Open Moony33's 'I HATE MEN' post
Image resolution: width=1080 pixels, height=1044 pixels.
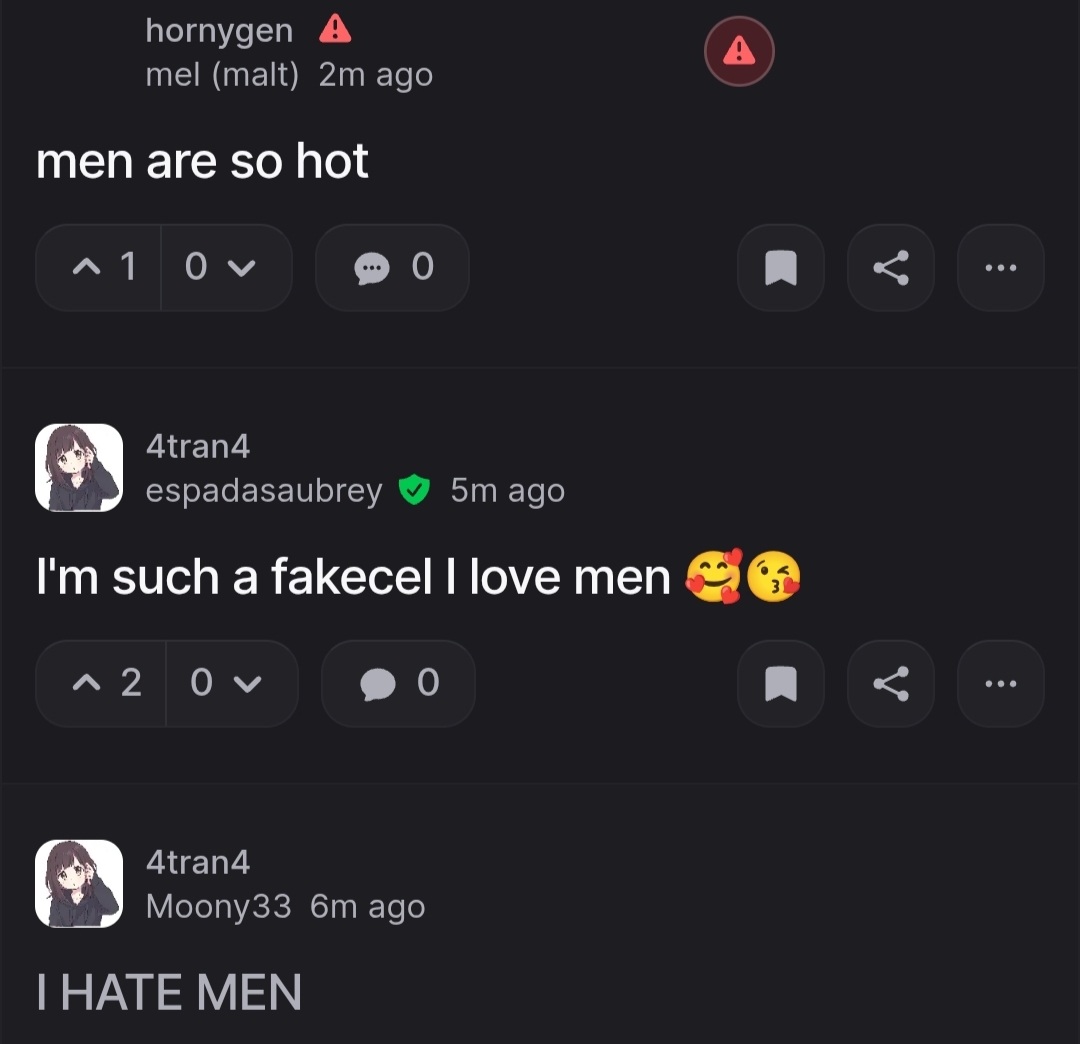pos(168,992)
